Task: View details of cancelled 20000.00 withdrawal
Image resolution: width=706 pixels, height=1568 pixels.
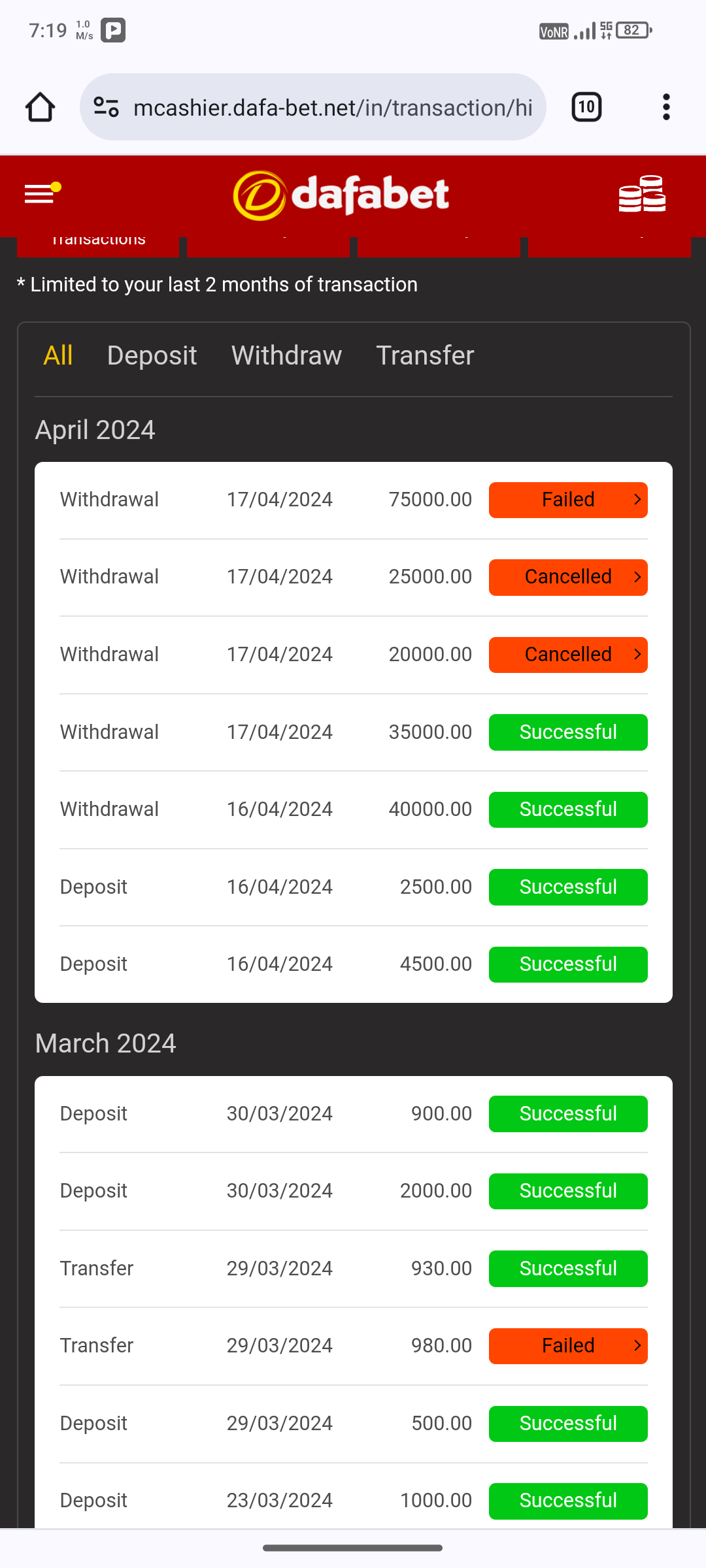Action: click(x=568, y=655)
